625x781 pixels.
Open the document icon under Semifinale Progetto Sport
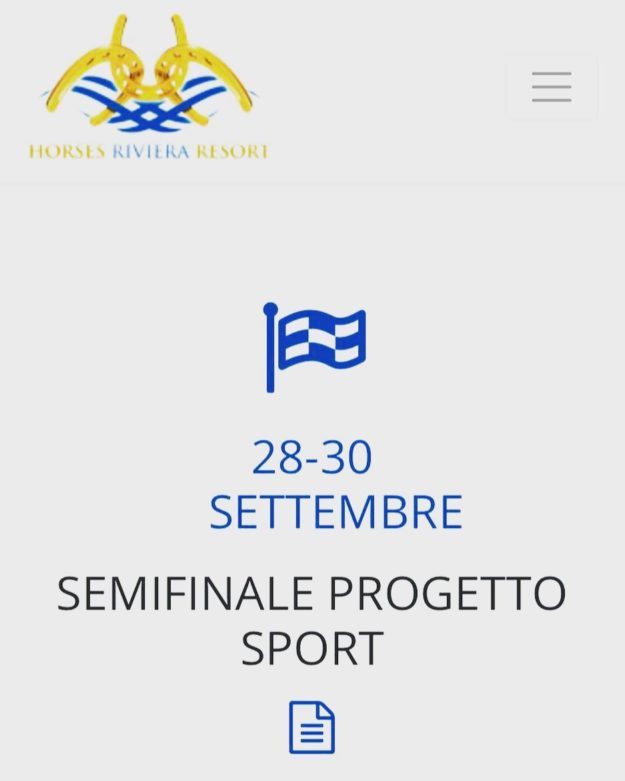311,727
